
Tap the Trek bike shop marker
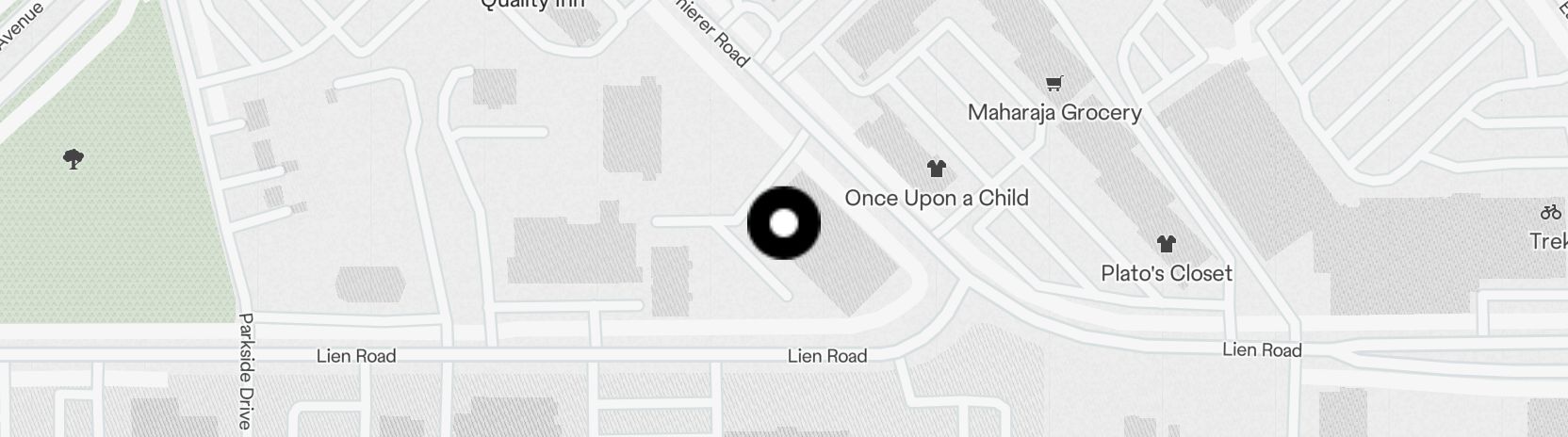[1551, 213]
